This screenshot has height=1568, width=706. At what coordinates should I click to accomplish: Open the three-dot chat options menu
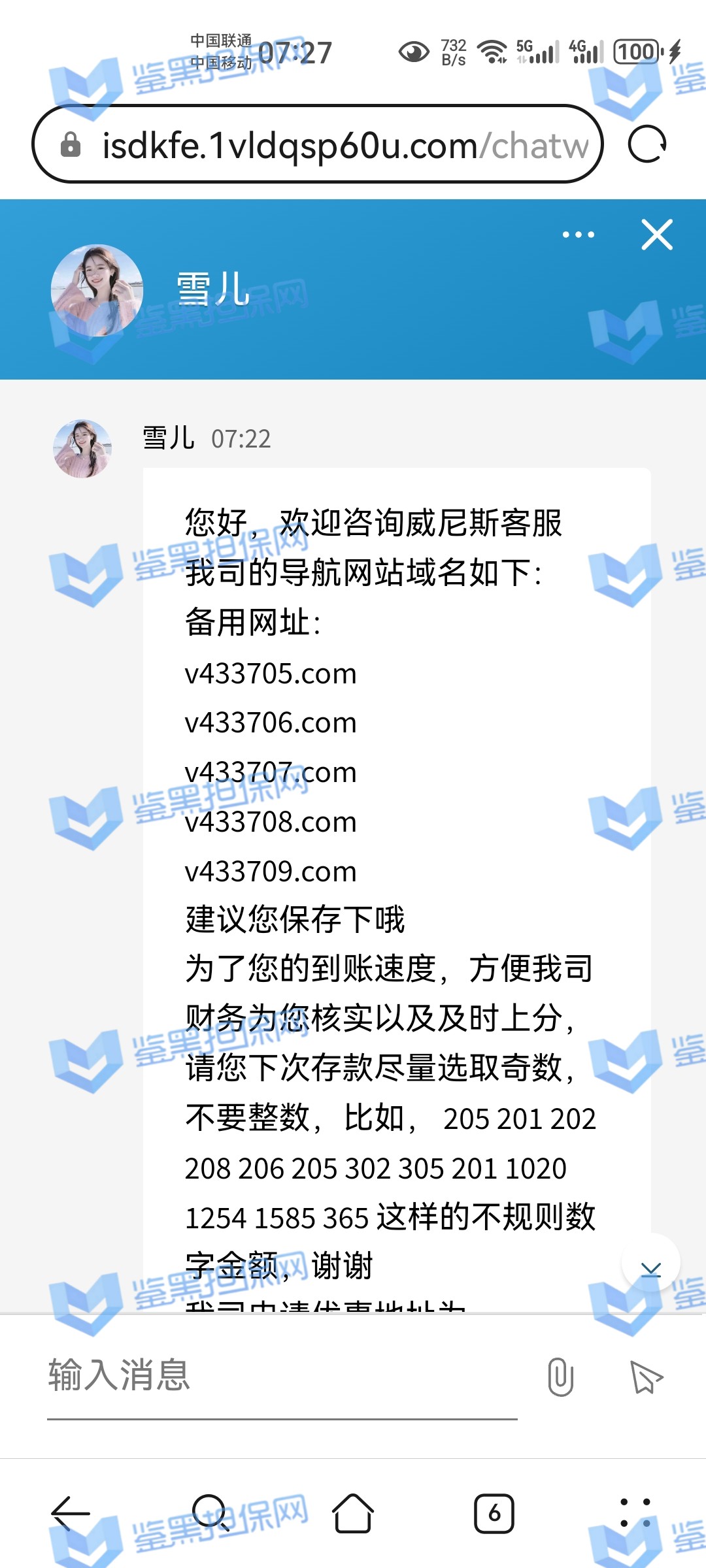pyautogui.click(x=579, y=235)
